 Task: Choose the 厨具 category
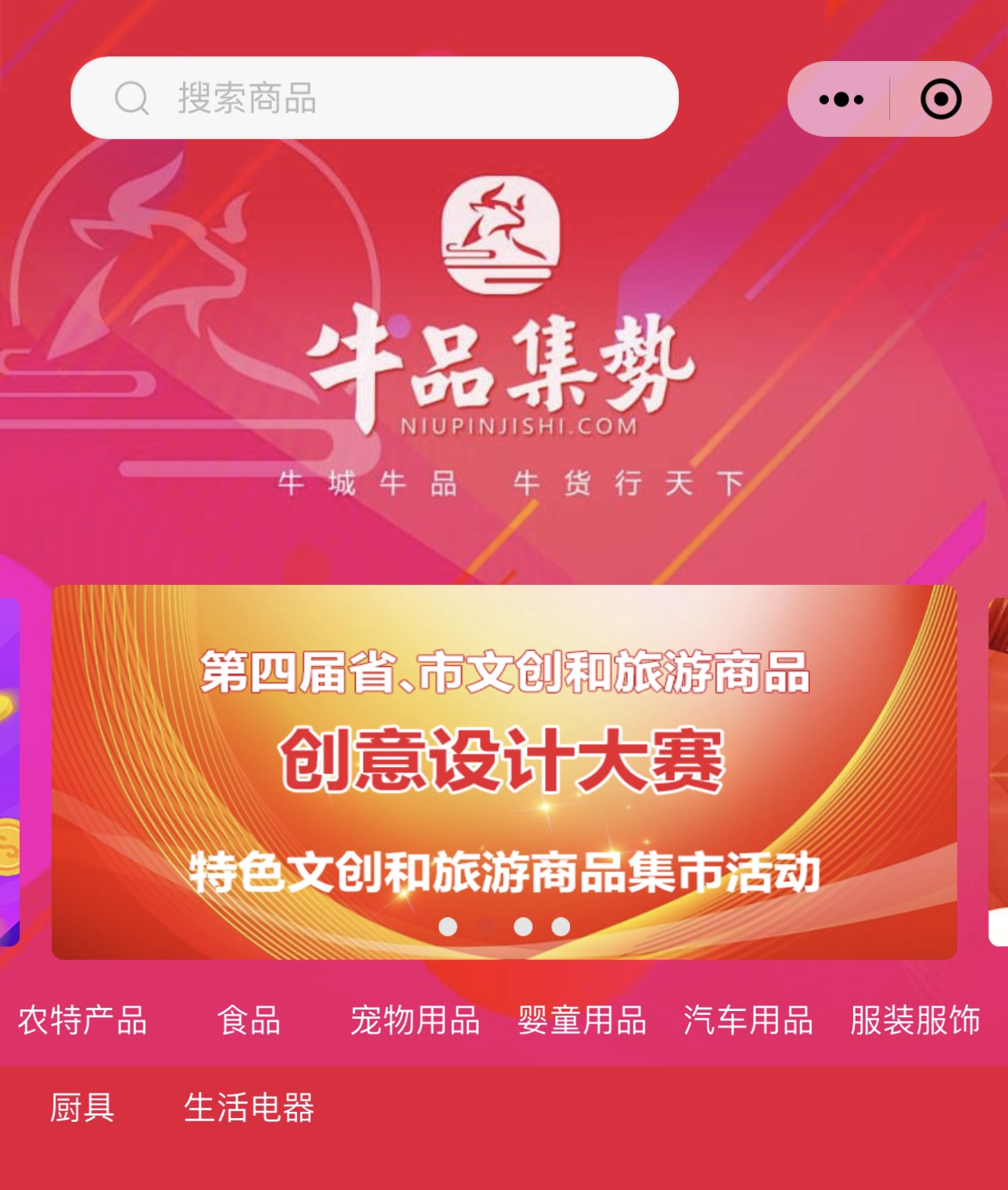(83, 1108)
